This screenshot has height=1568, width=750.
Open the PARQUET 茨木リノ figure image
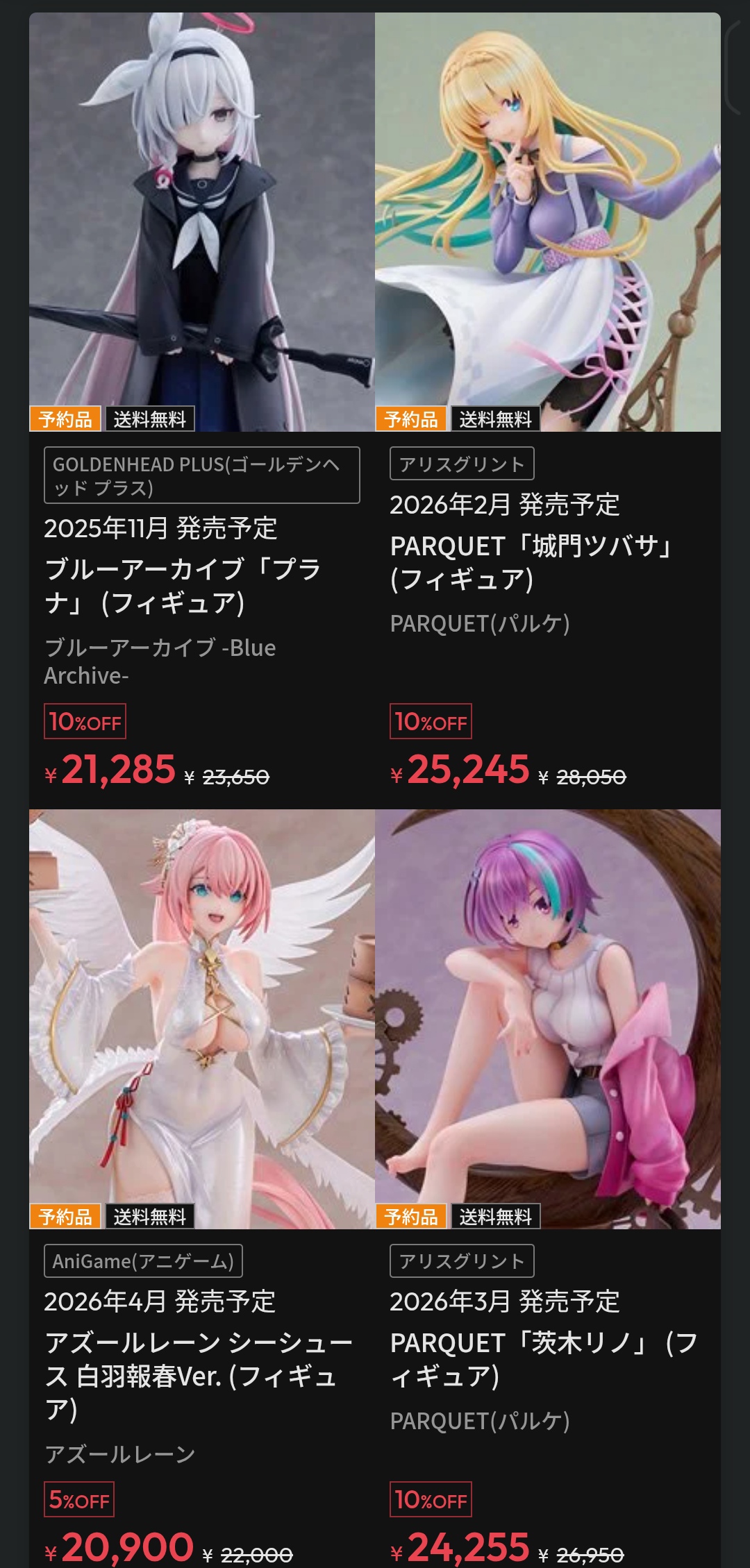click(x=548, y=1019)
